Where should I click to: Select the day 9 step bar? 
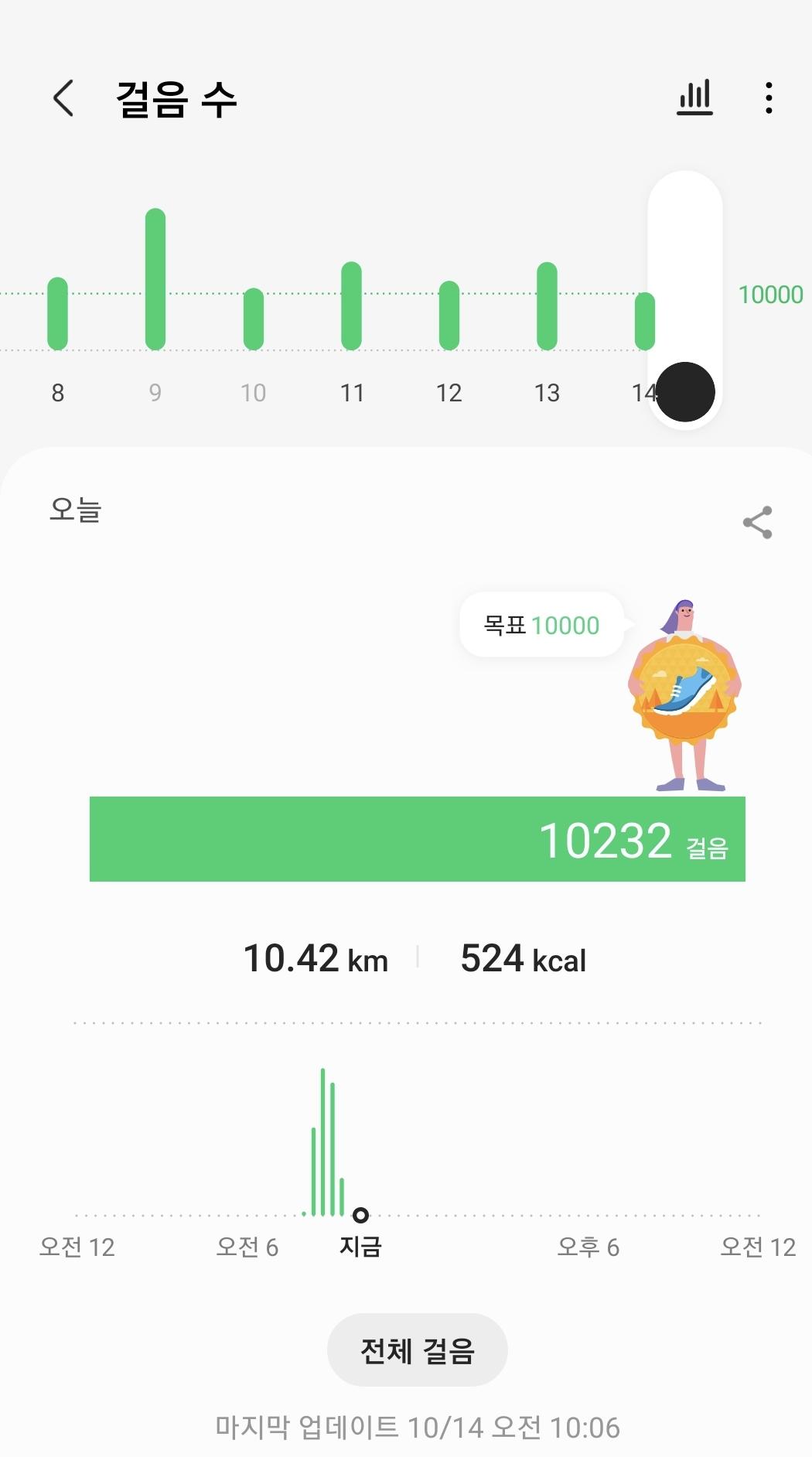pyautogui.click(x=155, y=279)
